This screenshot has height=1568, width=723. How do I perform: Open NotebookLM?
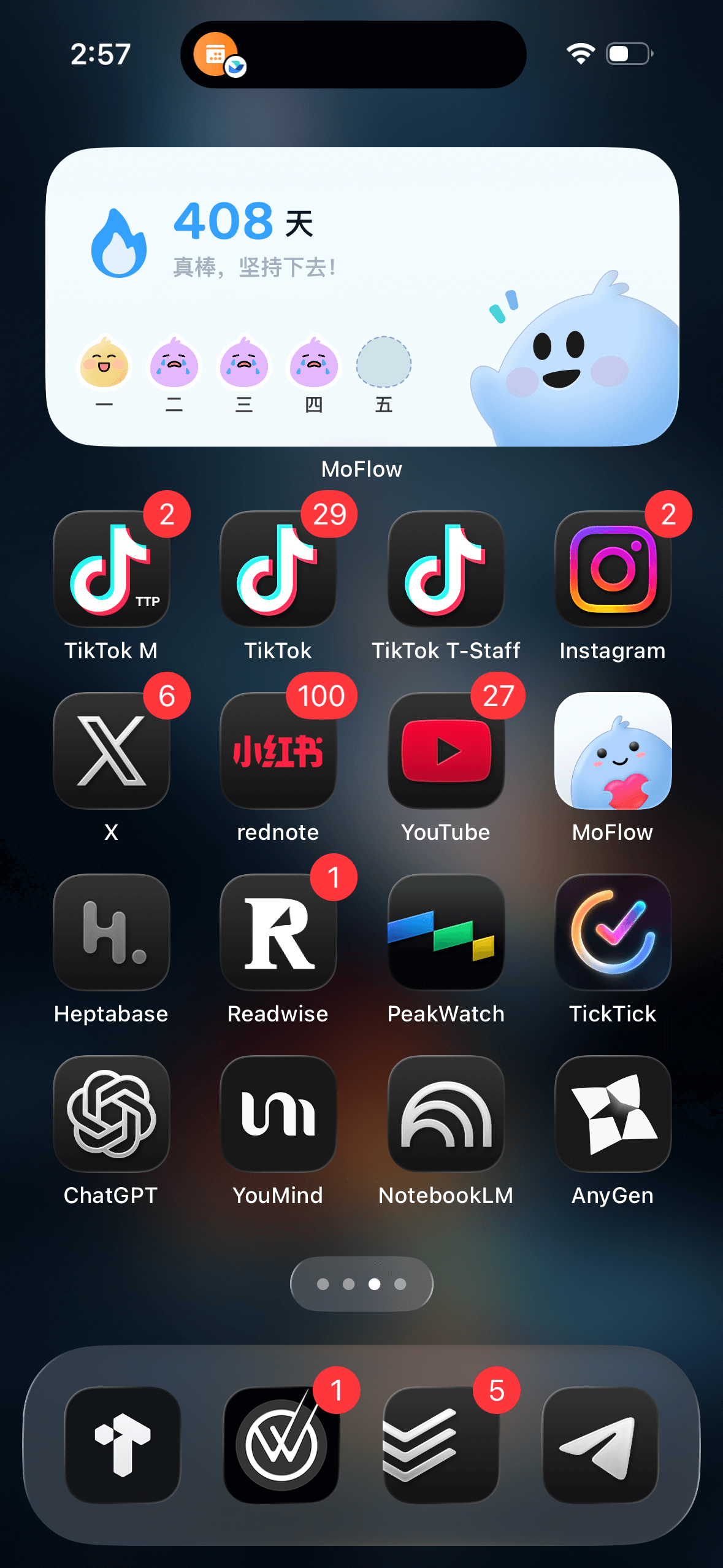tap(446, 1114)
